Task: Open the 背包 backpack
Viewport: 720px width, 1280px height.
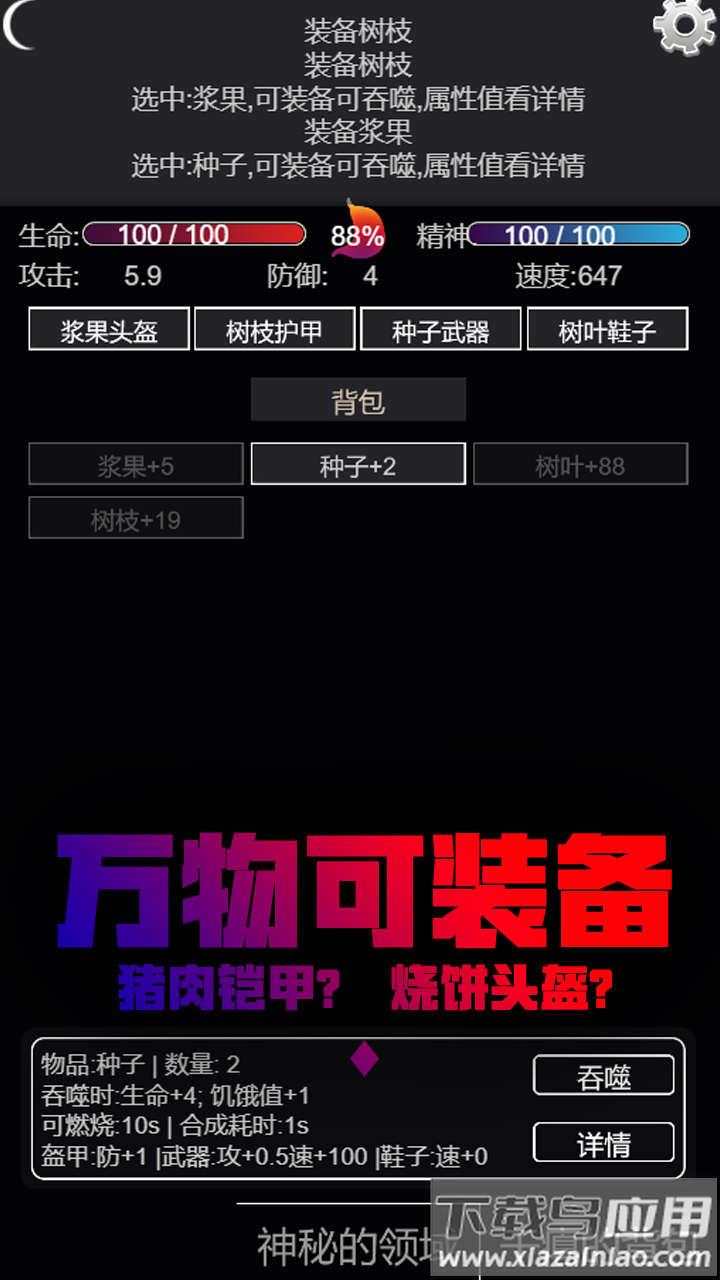Action: 358,400
